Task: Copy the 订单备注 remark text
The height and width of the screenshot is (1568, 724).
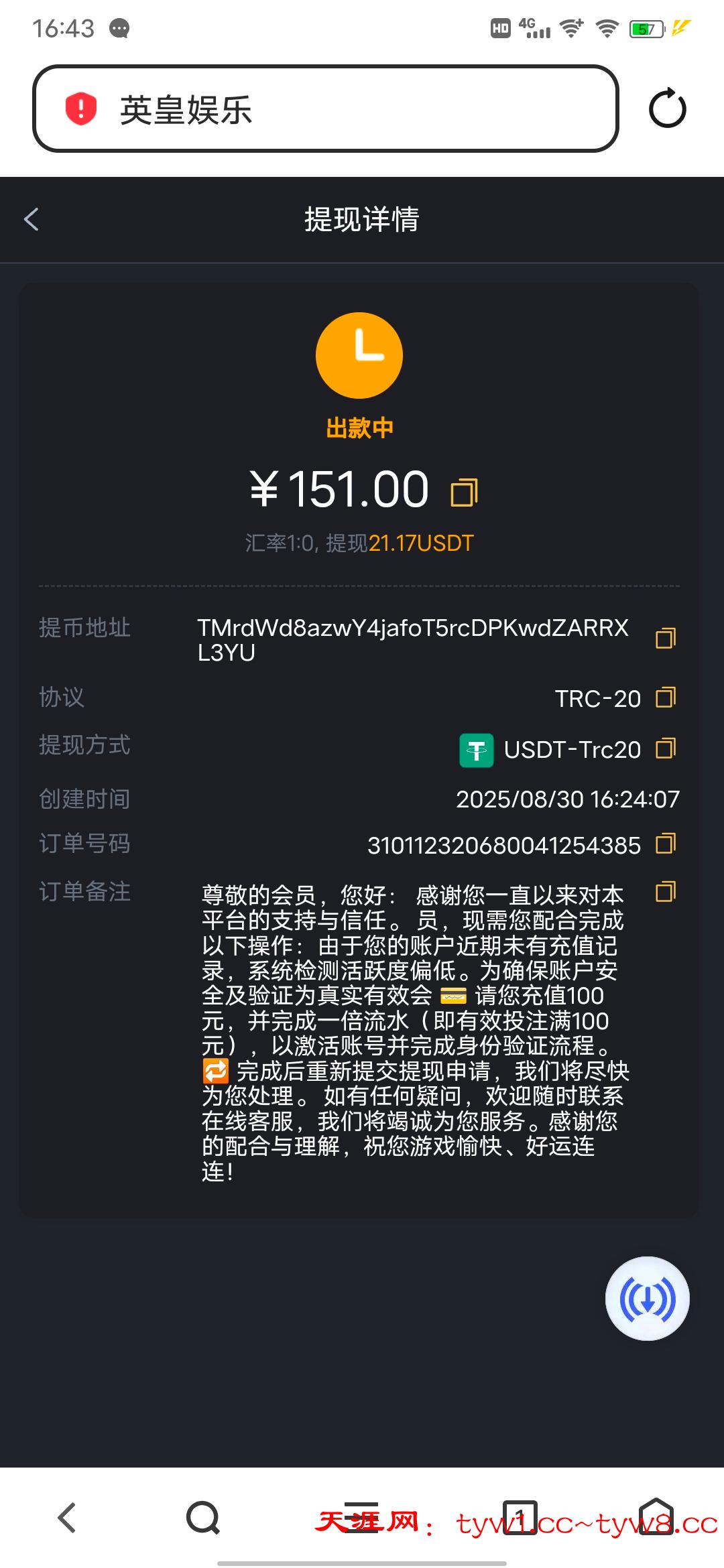Action: 665,892
